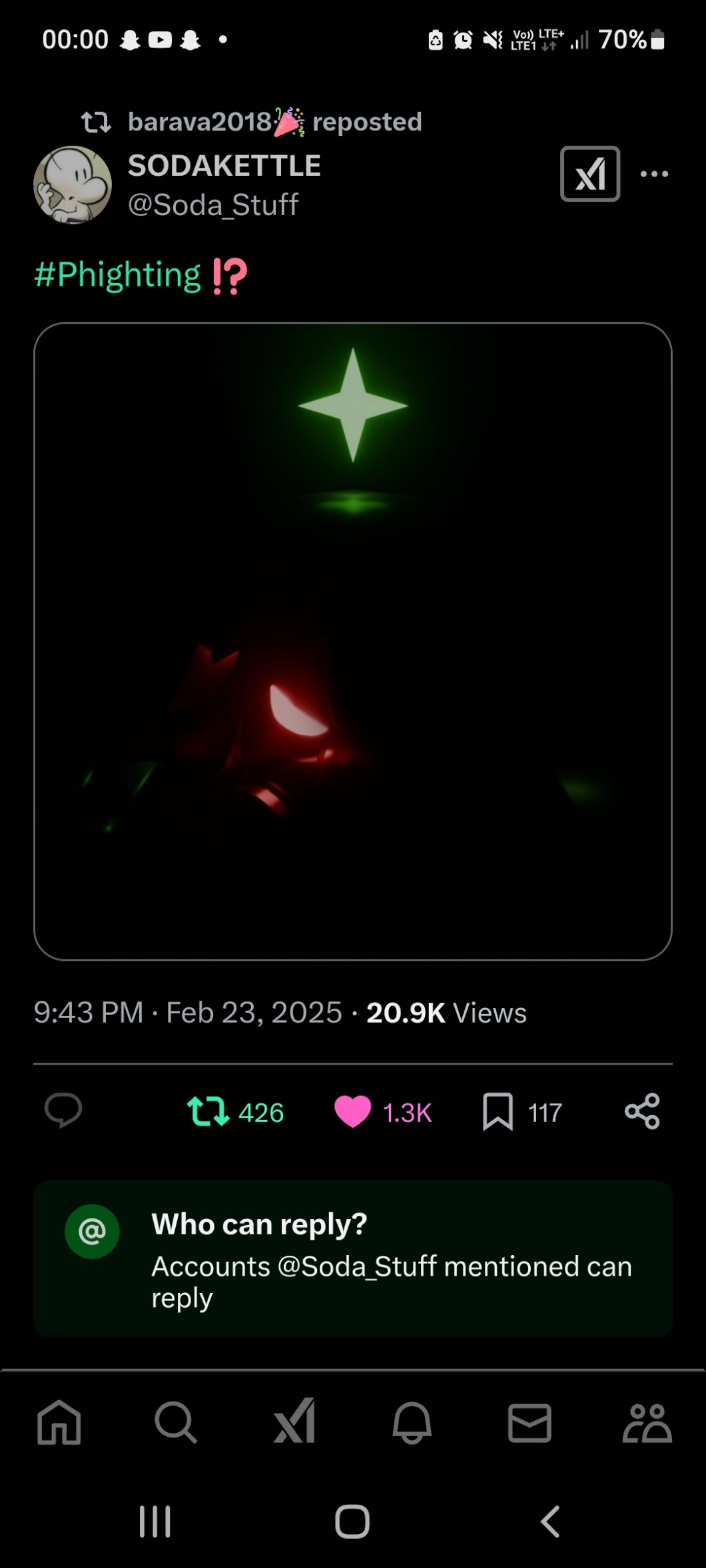Open the #Phighting hashtag
Image resolution: width=706 pixels, height=1568 pixels.
pyautogui.click(x=117, y=274)
